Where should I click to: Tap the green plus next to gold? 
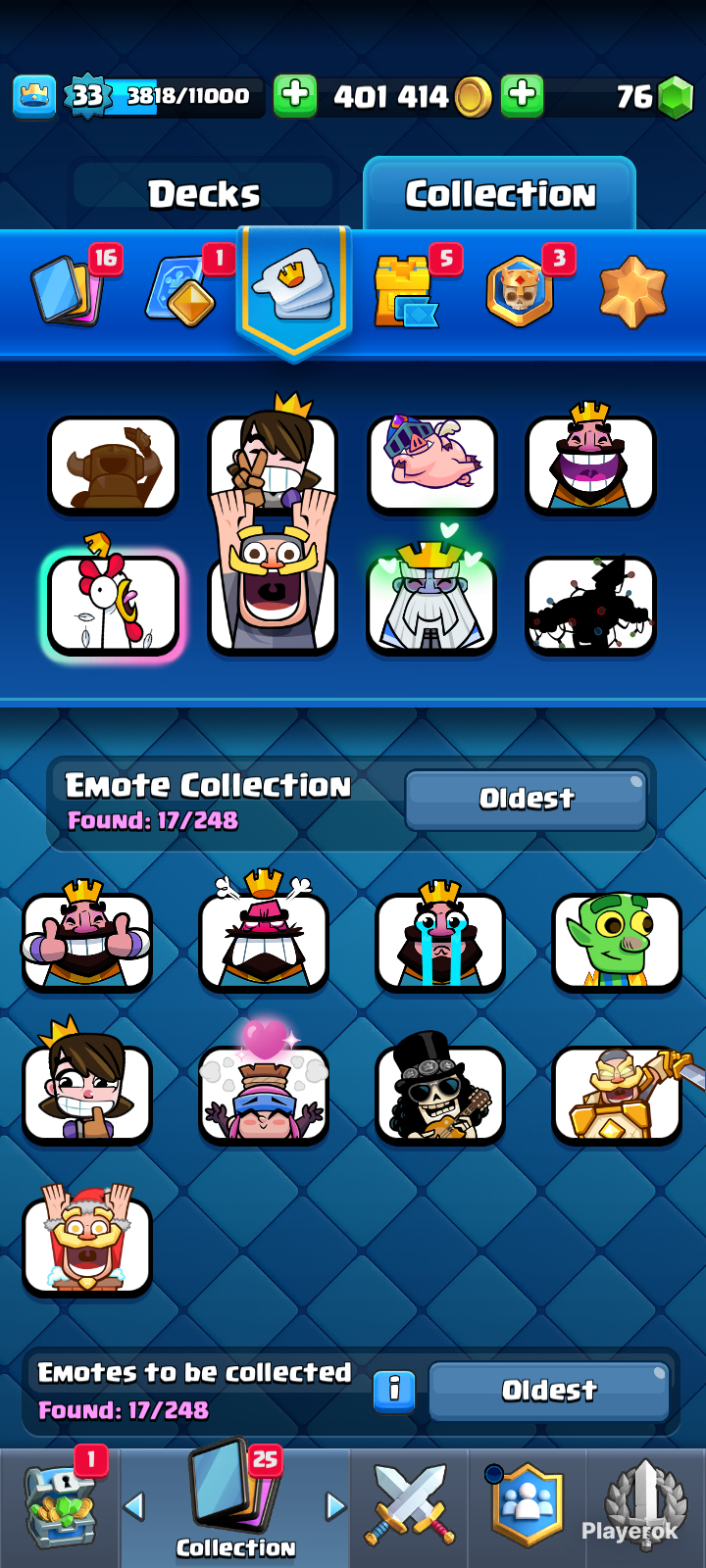(x=295, y=96)
